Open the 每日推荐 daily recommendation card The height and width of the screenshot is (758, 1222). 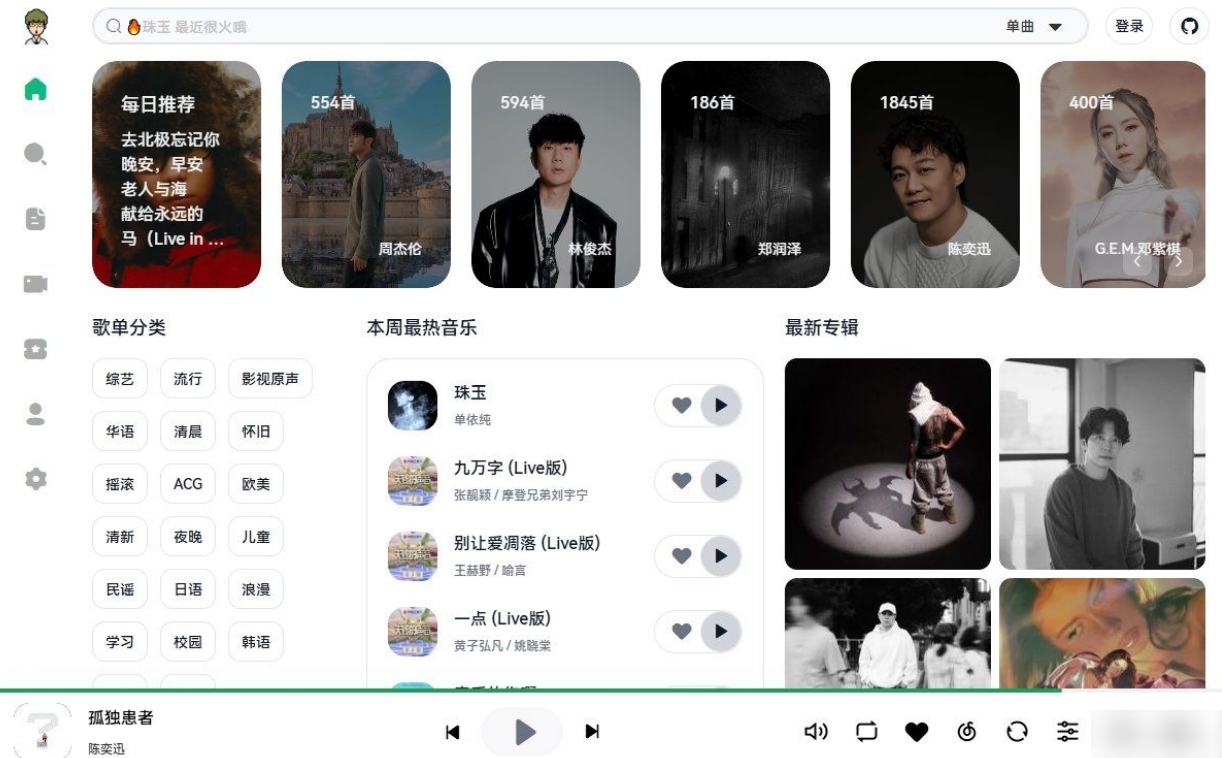point(176,174)
